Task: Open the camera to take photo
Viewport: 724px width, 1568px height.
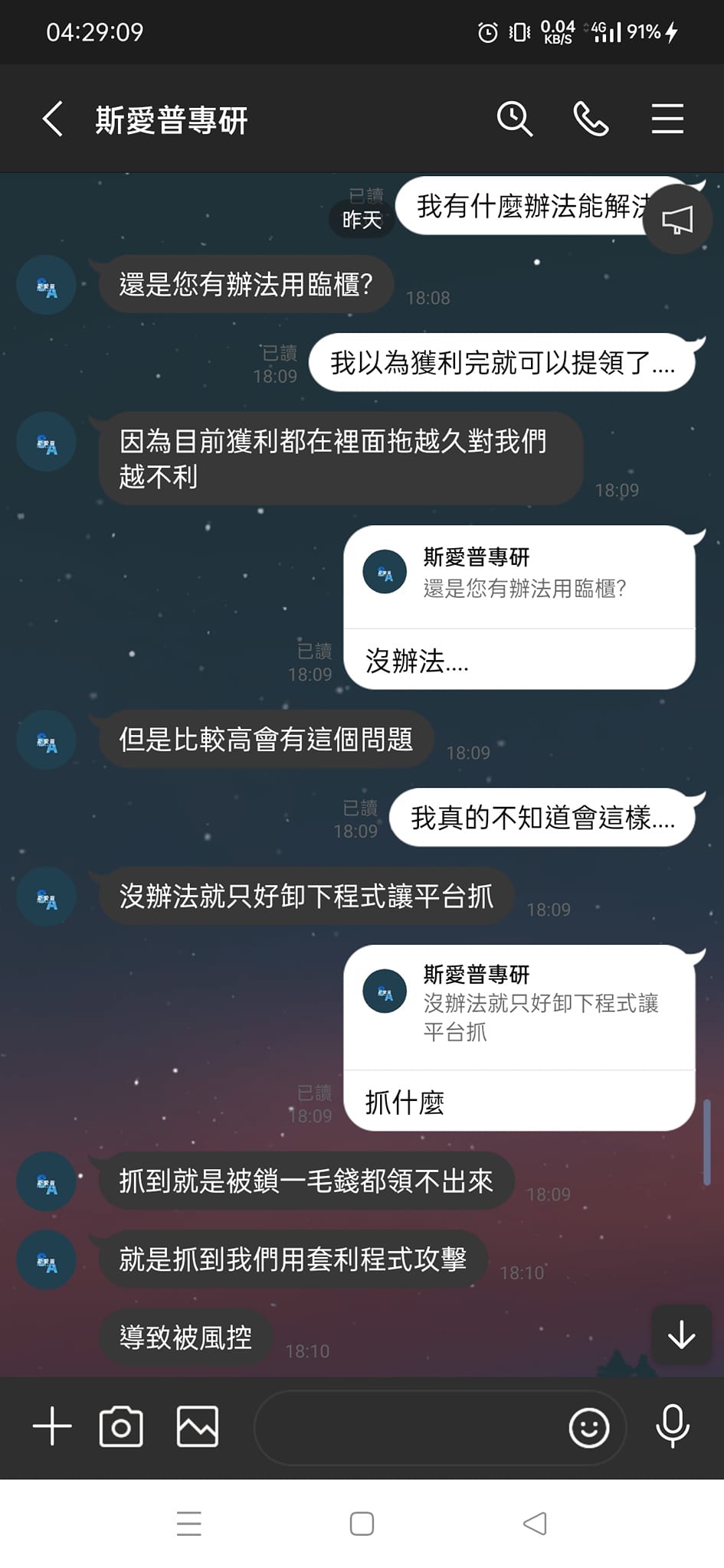Action: [121, 1426]
